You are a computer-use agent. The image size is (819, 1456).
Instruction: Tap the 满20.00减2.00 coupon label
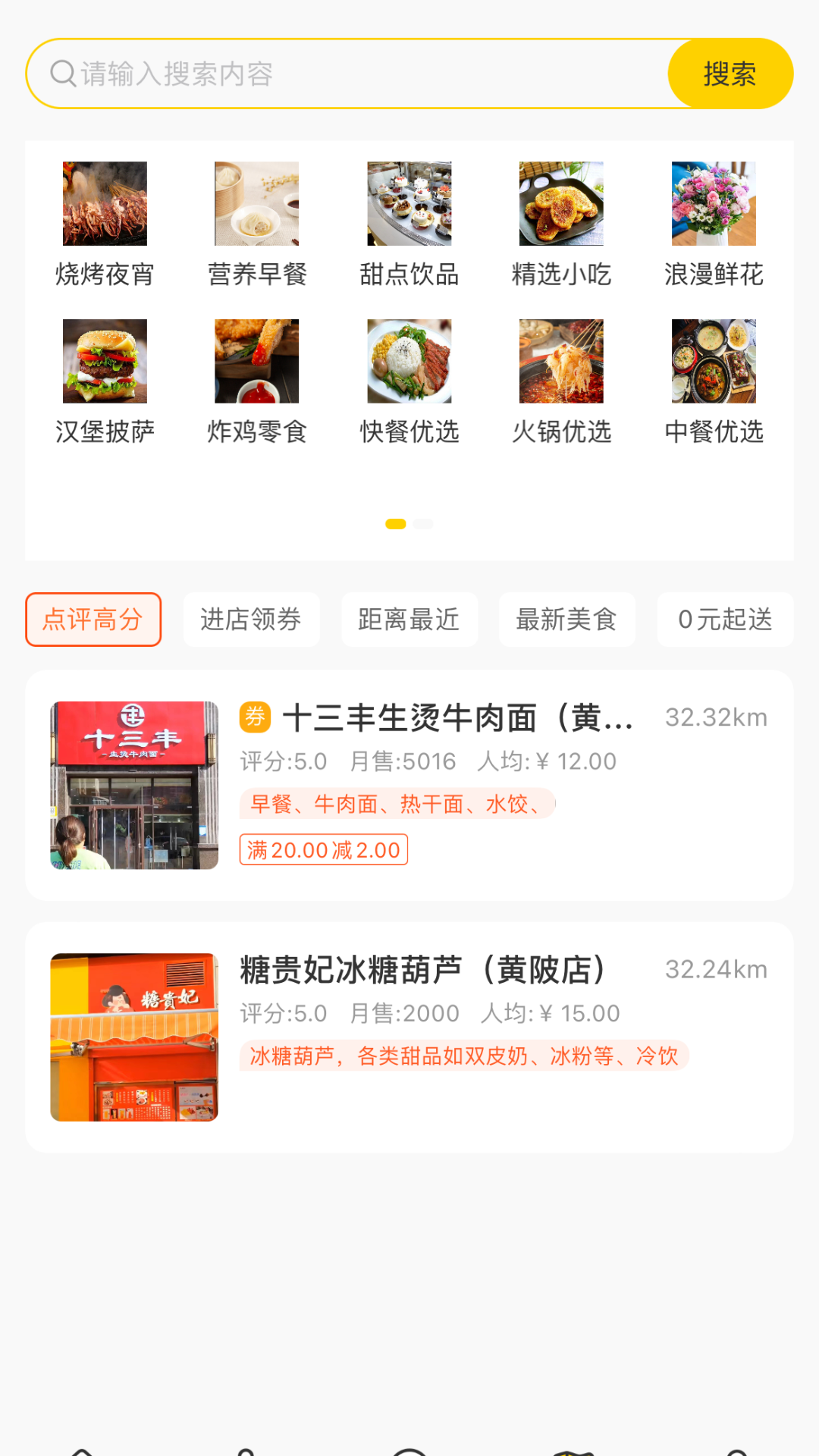point(323,851)
